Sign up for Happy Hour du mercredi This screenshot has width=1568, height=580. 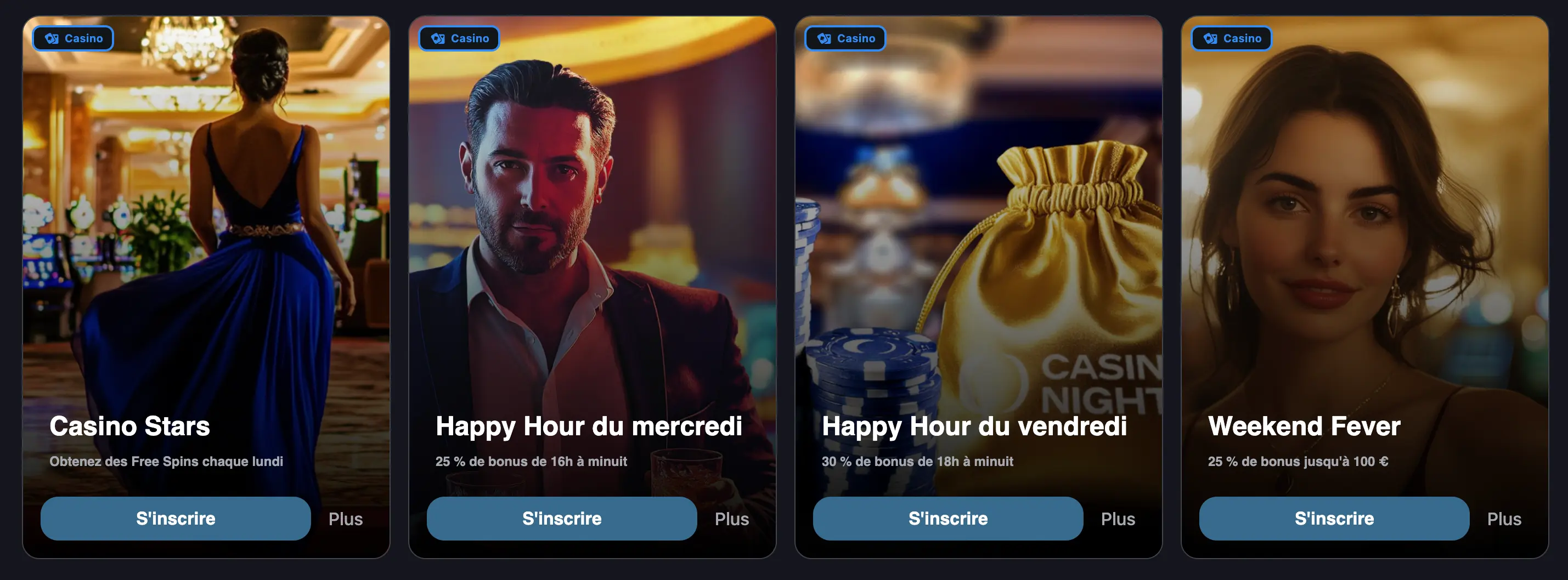tap(561, 519)
